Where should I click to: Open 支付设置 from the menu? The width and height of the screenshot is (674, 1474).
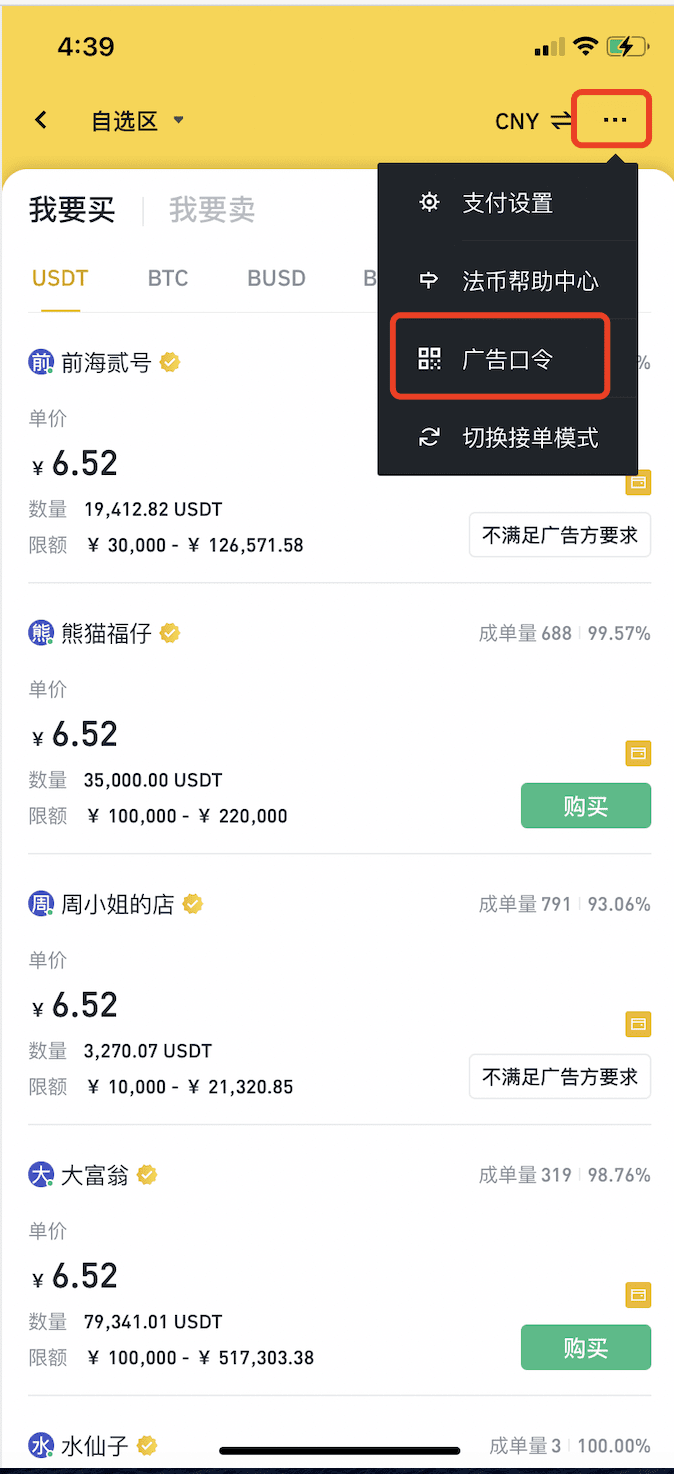click(x=508, y=203)
